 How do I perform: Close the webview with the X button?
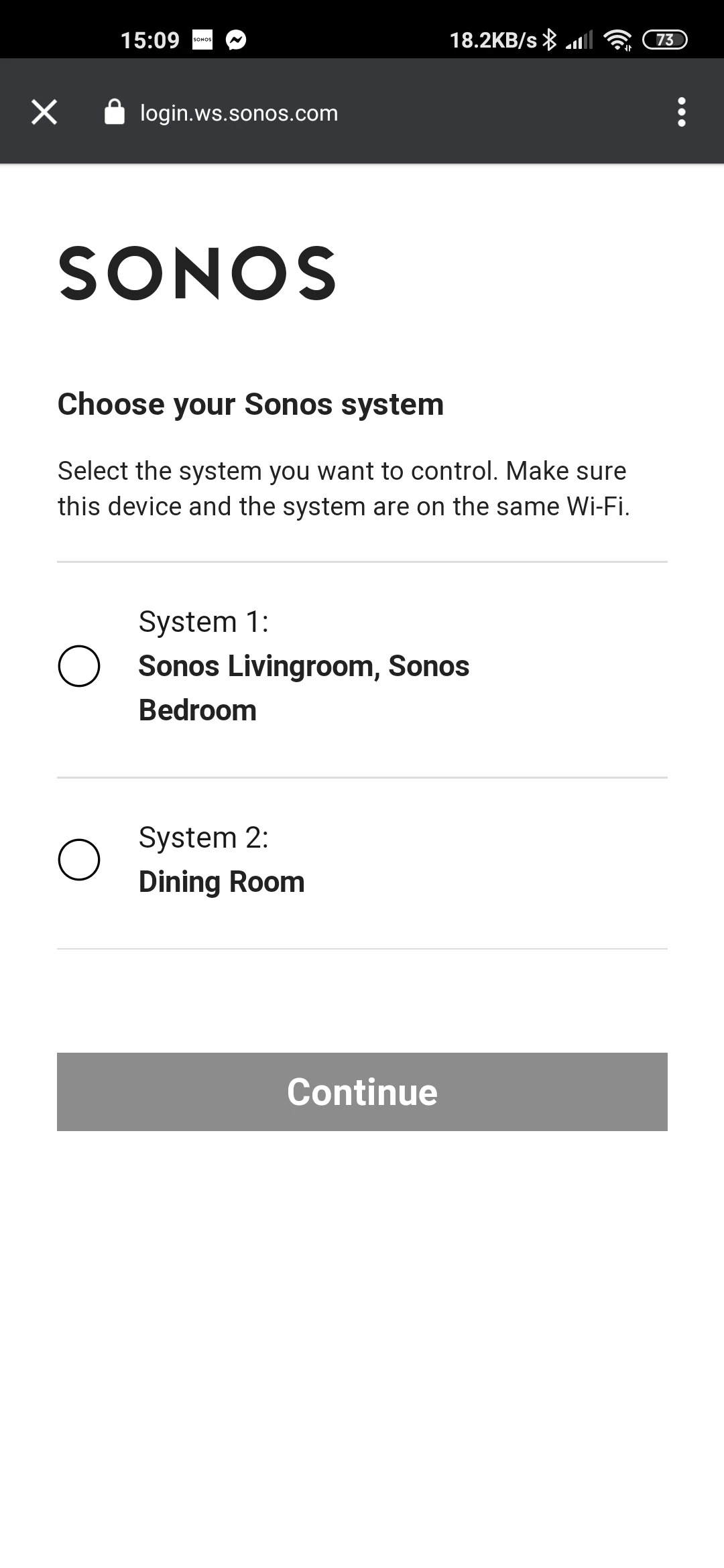(43, 111)
